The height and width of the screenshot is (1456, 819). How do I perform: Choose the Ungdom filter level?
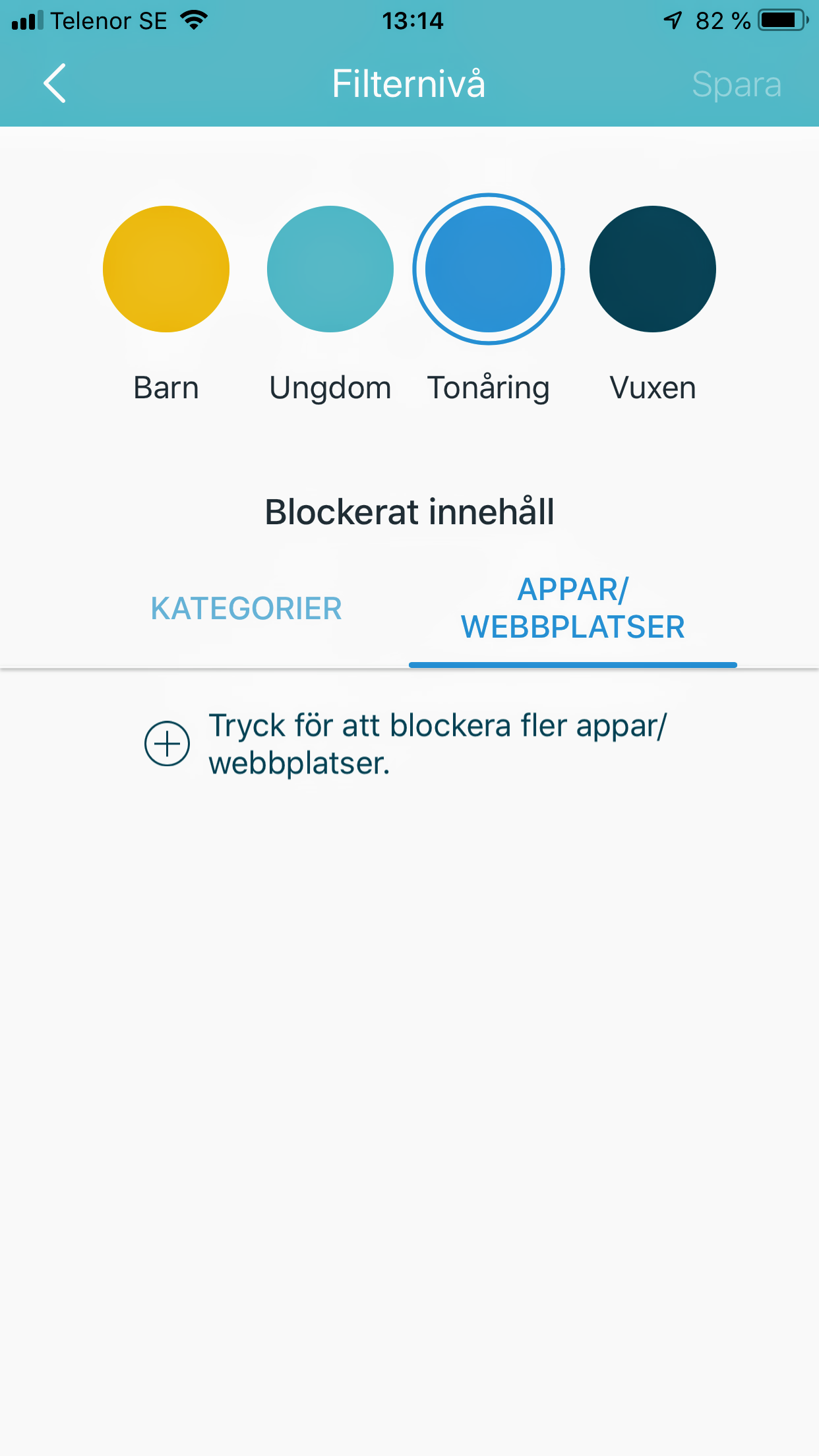point(330,269)
